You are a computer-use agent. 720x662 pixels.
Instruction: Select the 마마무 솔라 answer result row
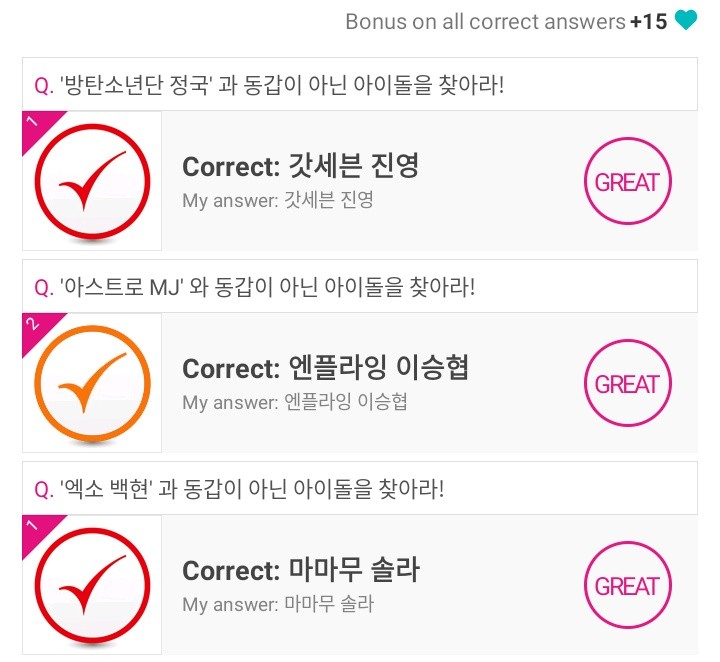pyautogui.click(x=360, y=585)
